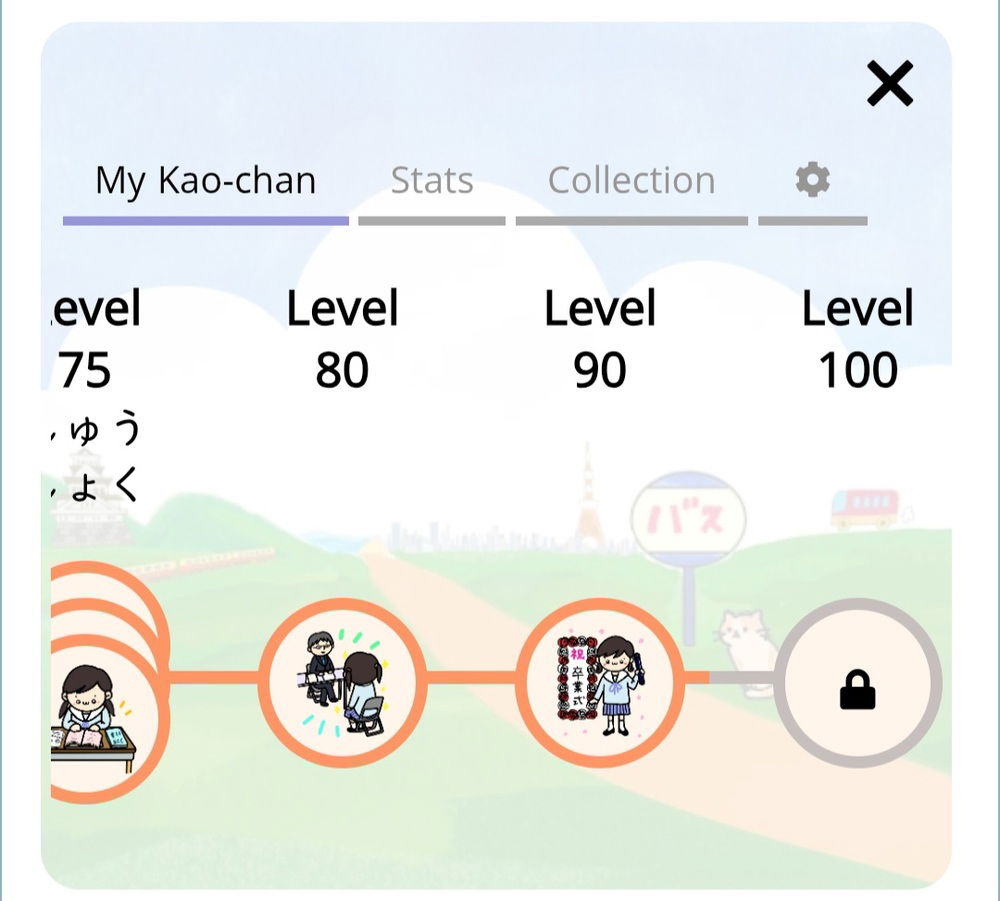Open the Collection tab
This screenshot has height=901, width=1000.
(631, 181)
